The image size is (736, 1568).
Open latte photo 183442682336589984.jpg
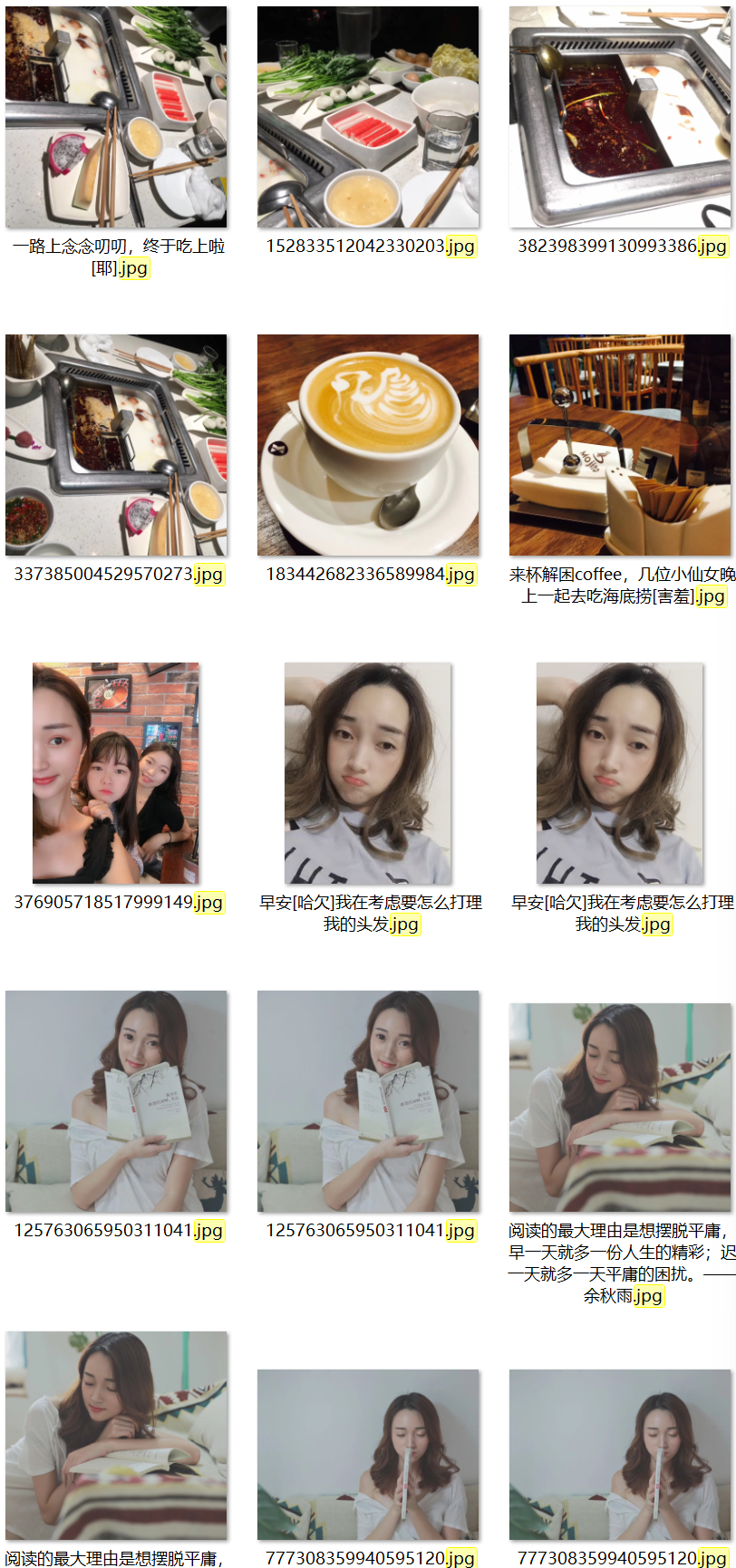[368, 445]
